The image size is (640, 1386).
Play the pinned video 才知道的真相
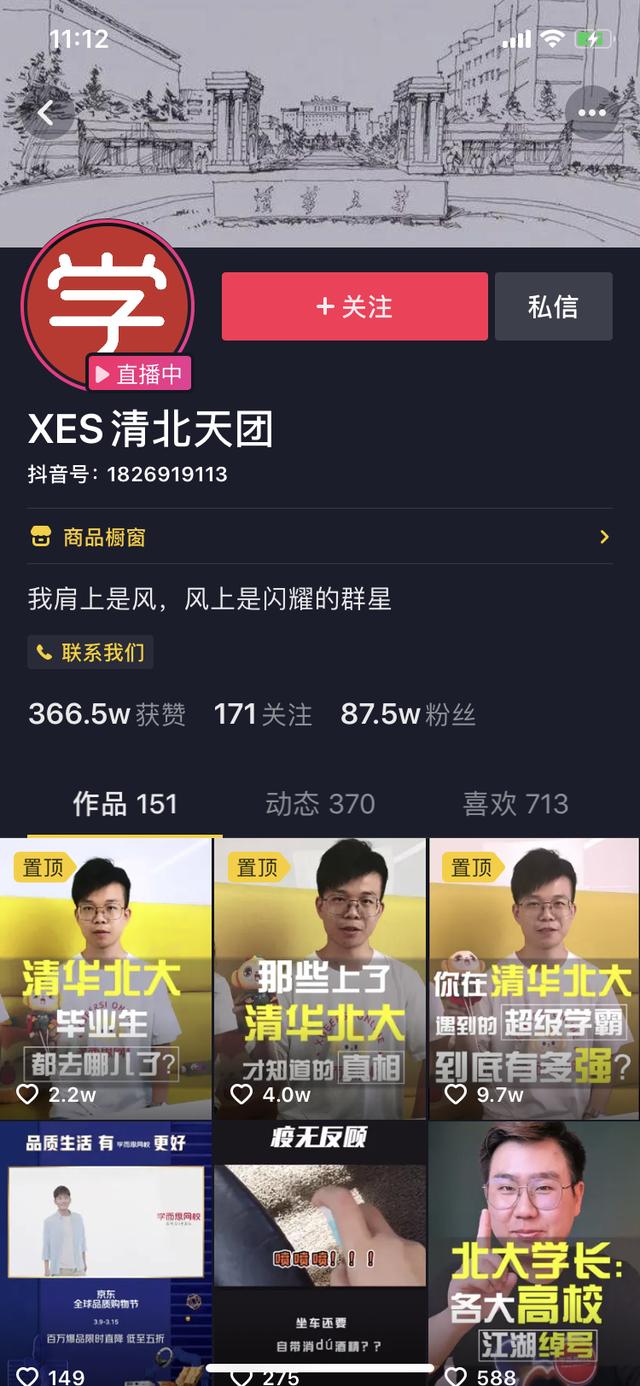pyautogui.click(x=320, y=980)
